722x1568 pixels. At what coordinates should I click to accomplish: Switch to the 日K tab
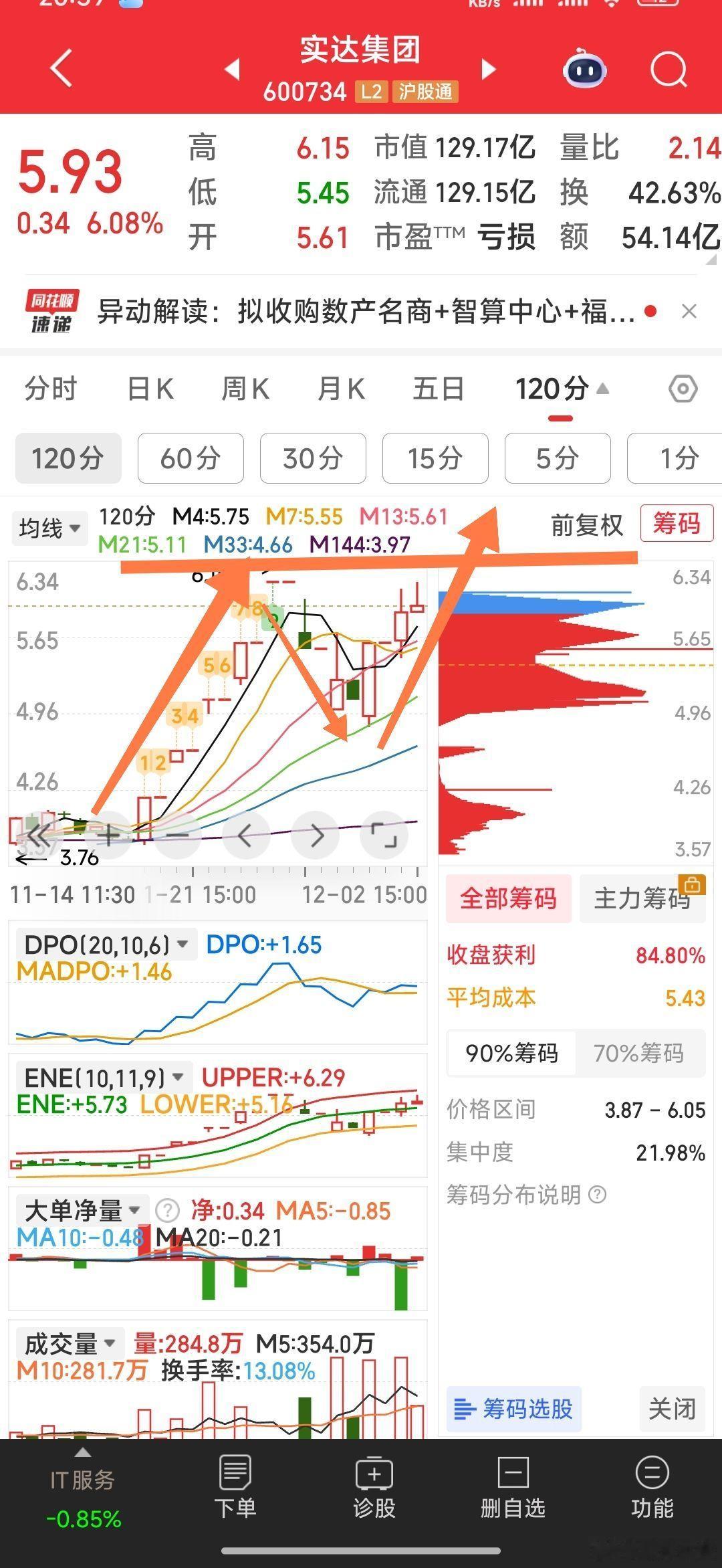point(150,389)
